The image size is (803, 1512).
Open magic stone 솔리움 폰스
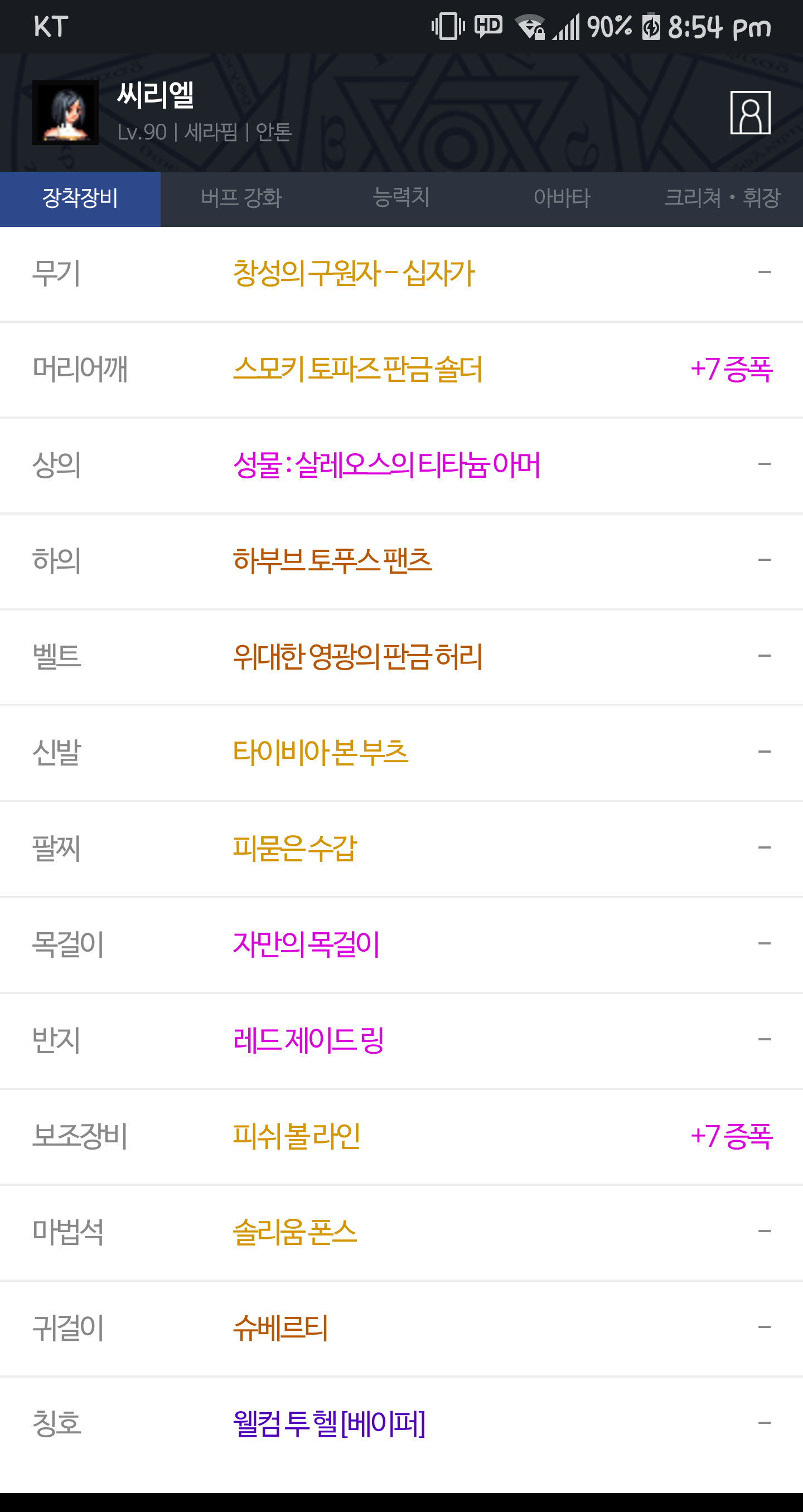coord(401,1232)
